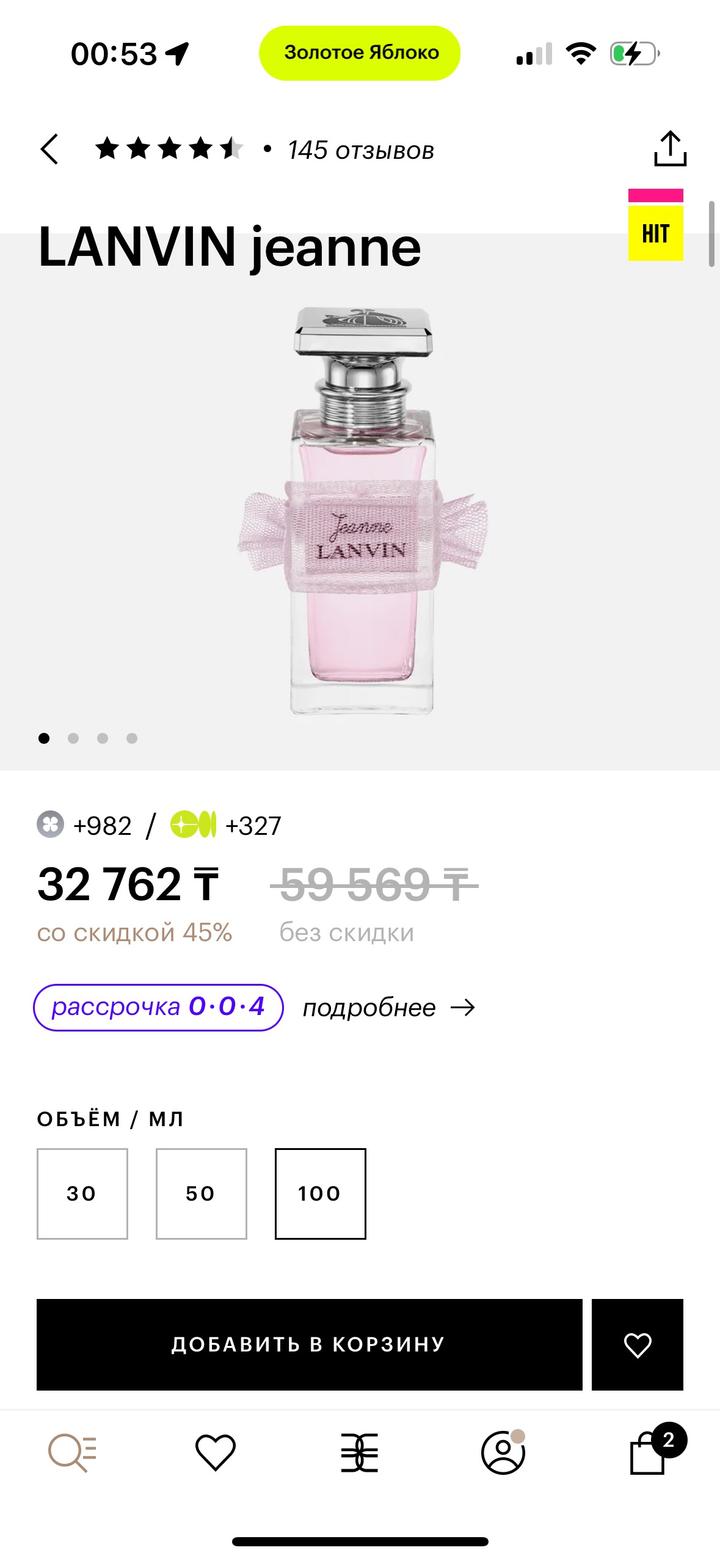The width and height of the screenshot is (720, 1561).
Task: Open the shopping bag with 2 items
Action: pos(648,1452)
